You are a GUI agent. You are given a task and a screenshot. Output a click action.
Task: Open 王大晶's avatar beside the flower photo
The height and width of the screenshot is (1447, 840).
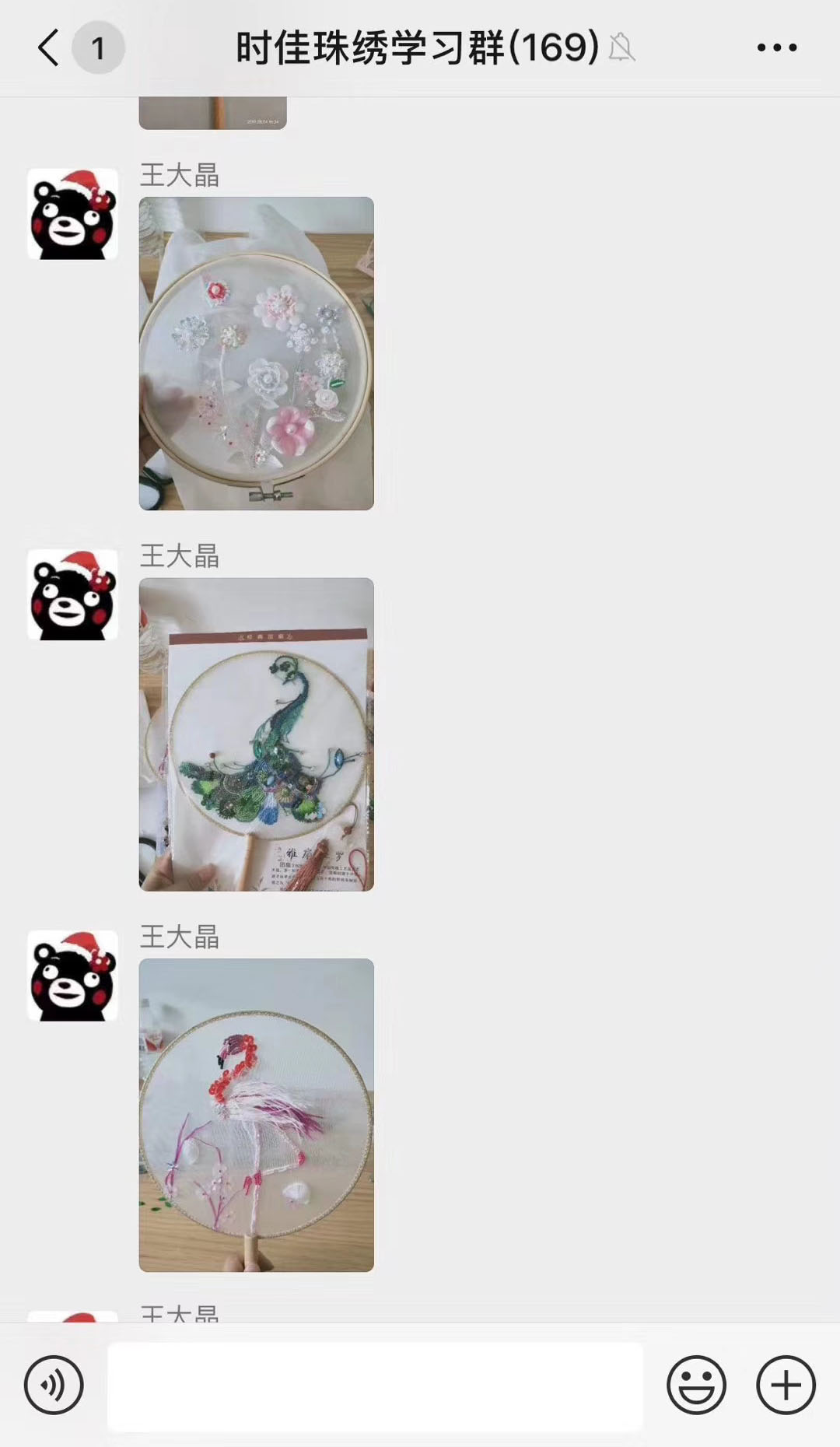pos(72,214)
